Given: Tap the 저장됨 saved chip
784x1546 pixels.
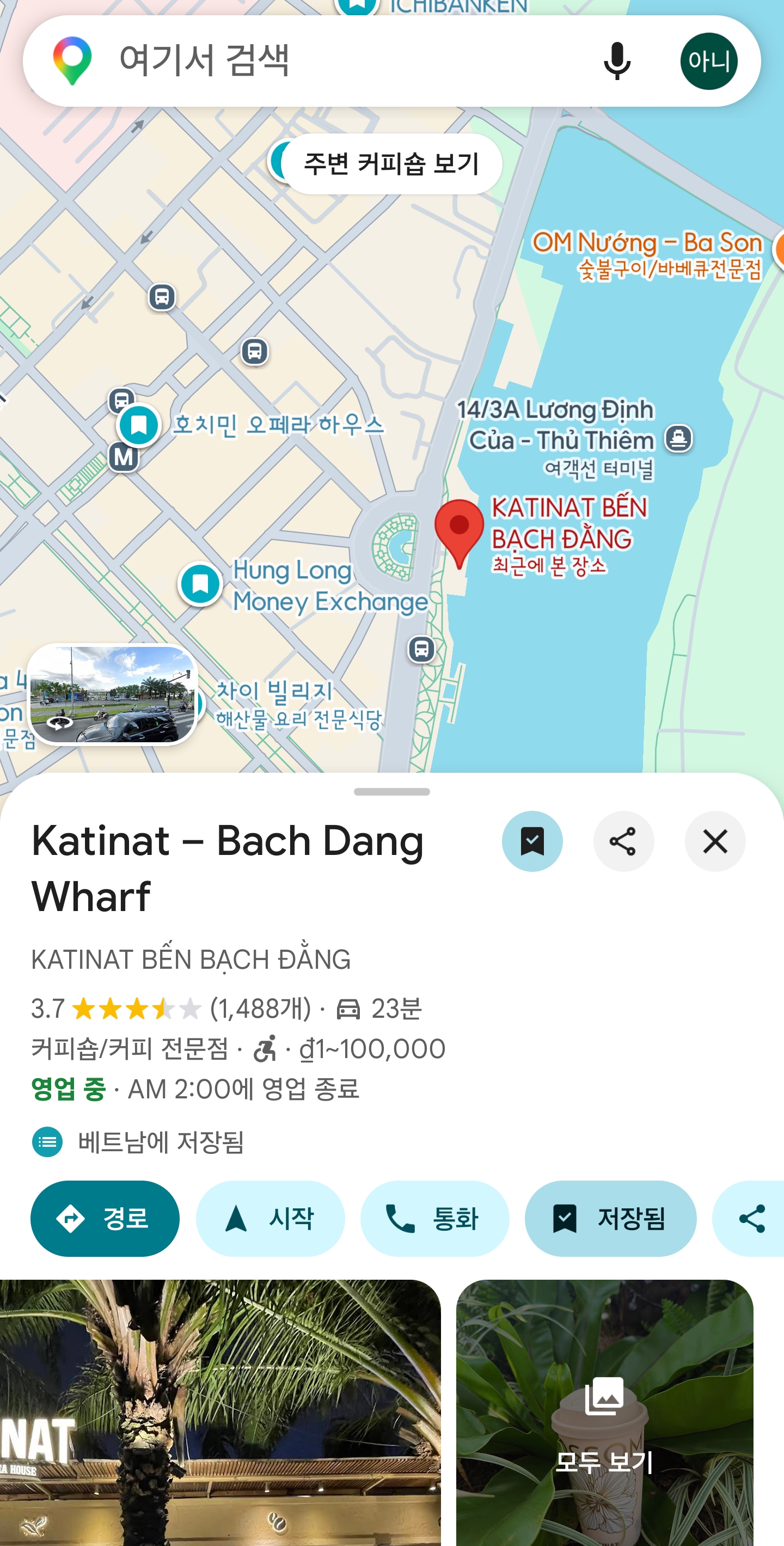Looking at the screenshot, I should (x=610, y=1218).
